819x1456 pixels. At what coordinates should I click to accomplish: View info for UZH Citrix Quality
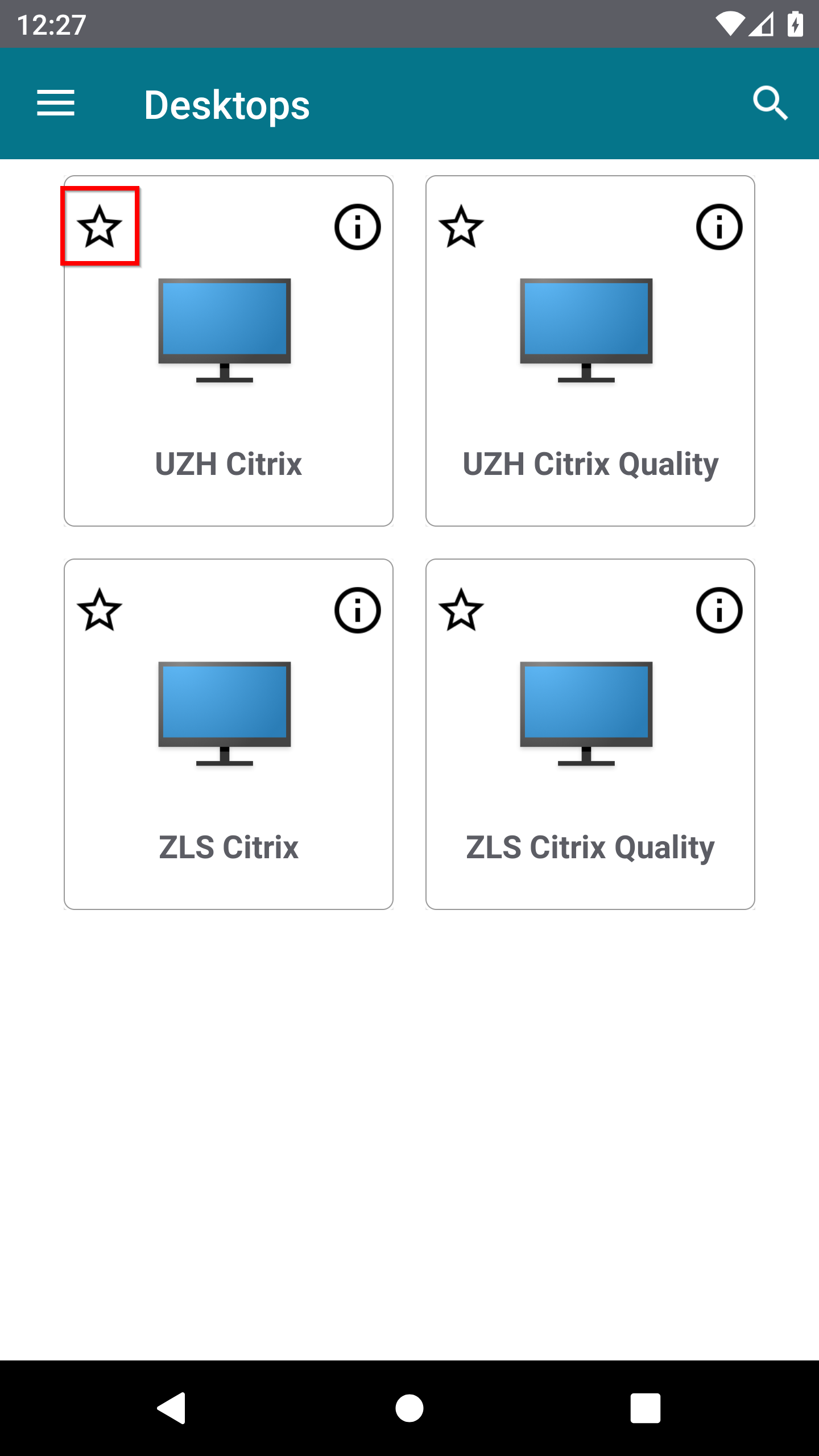click(719, 227)
